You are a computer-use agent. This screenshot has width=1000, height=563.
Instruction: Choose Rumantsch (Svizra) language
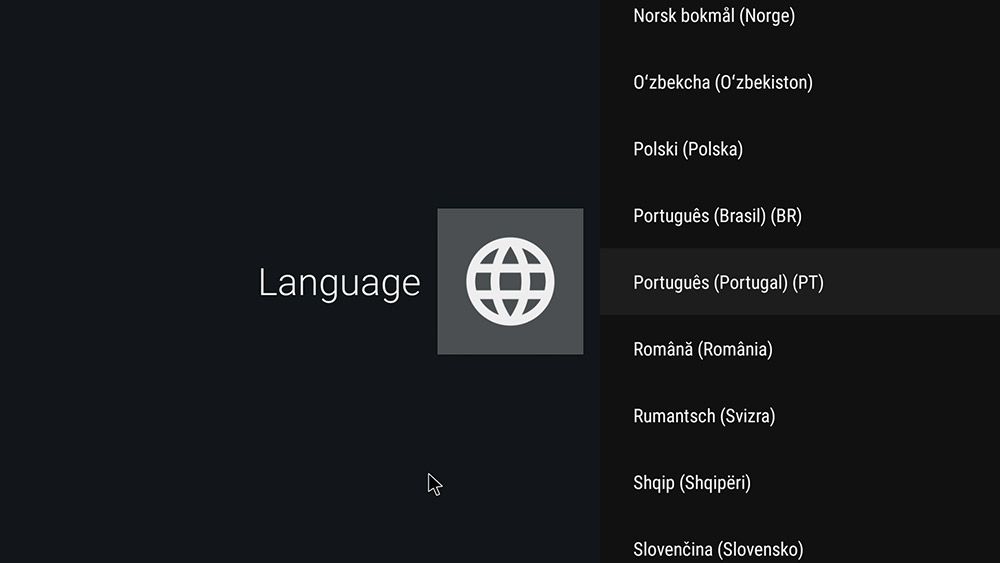point(704,416)
